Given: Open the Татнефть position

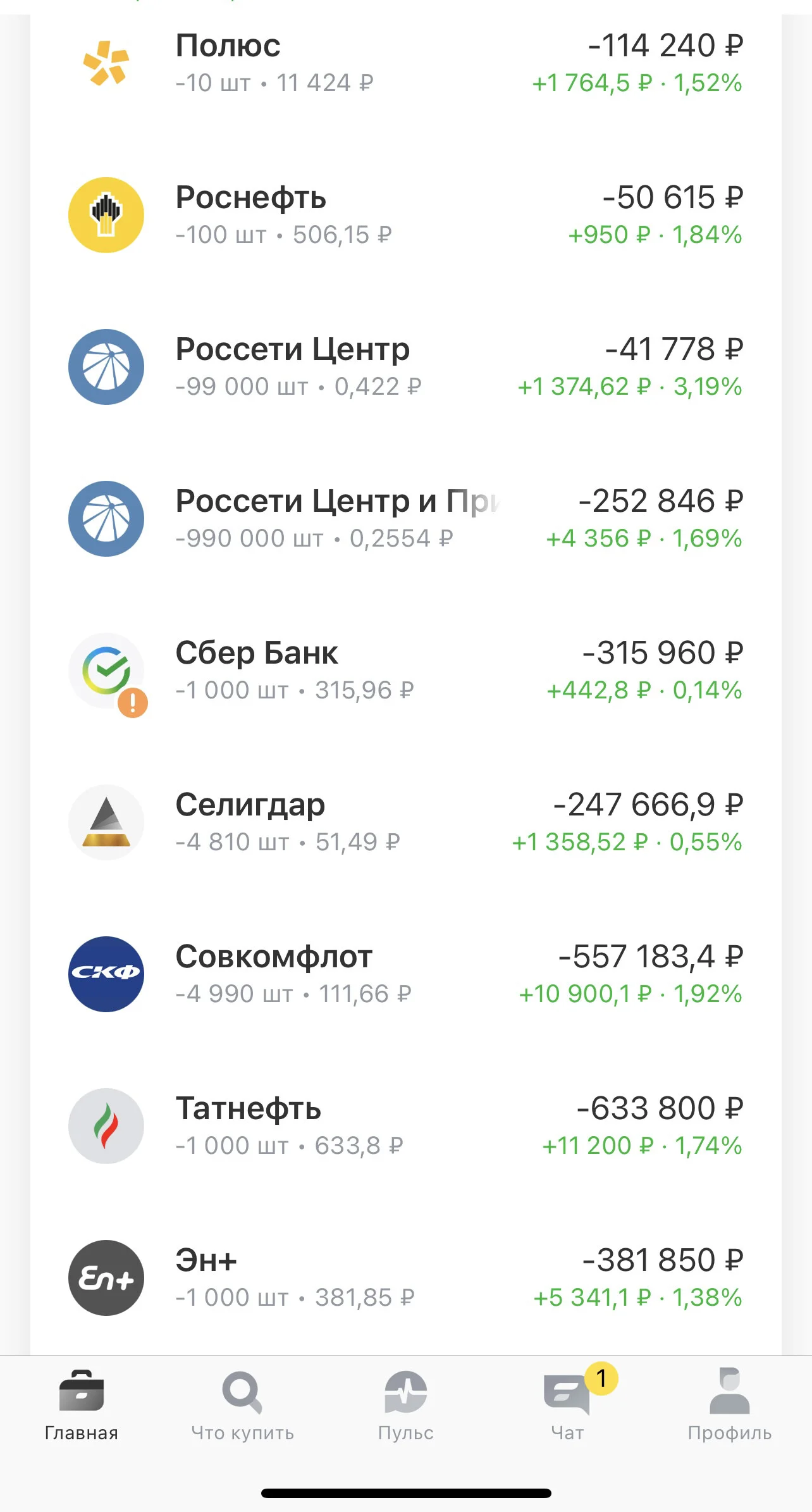Looking at the screenshot, I should point(406,1126).
